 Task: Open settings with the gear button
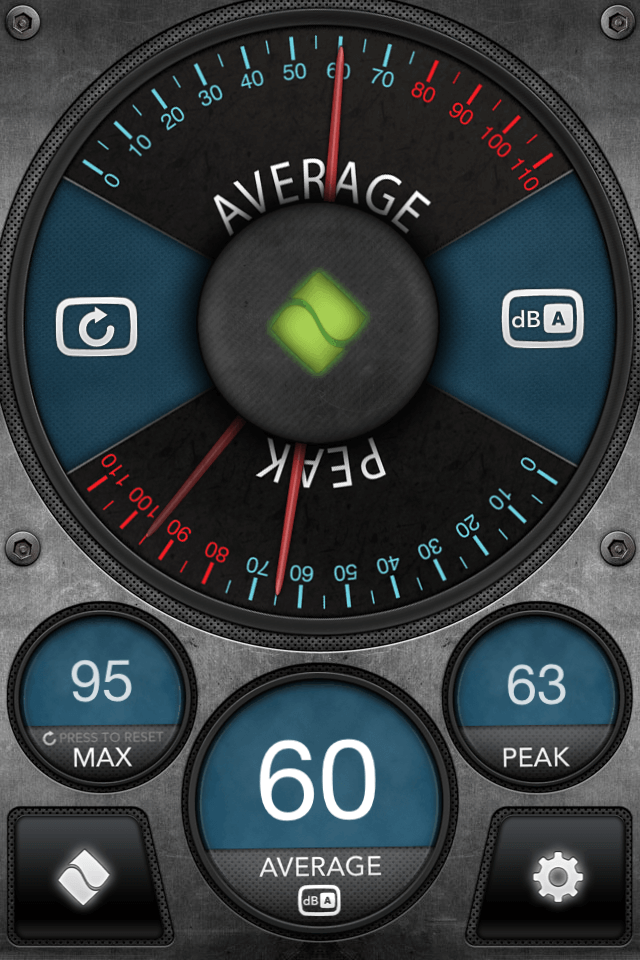click(557, 878)
